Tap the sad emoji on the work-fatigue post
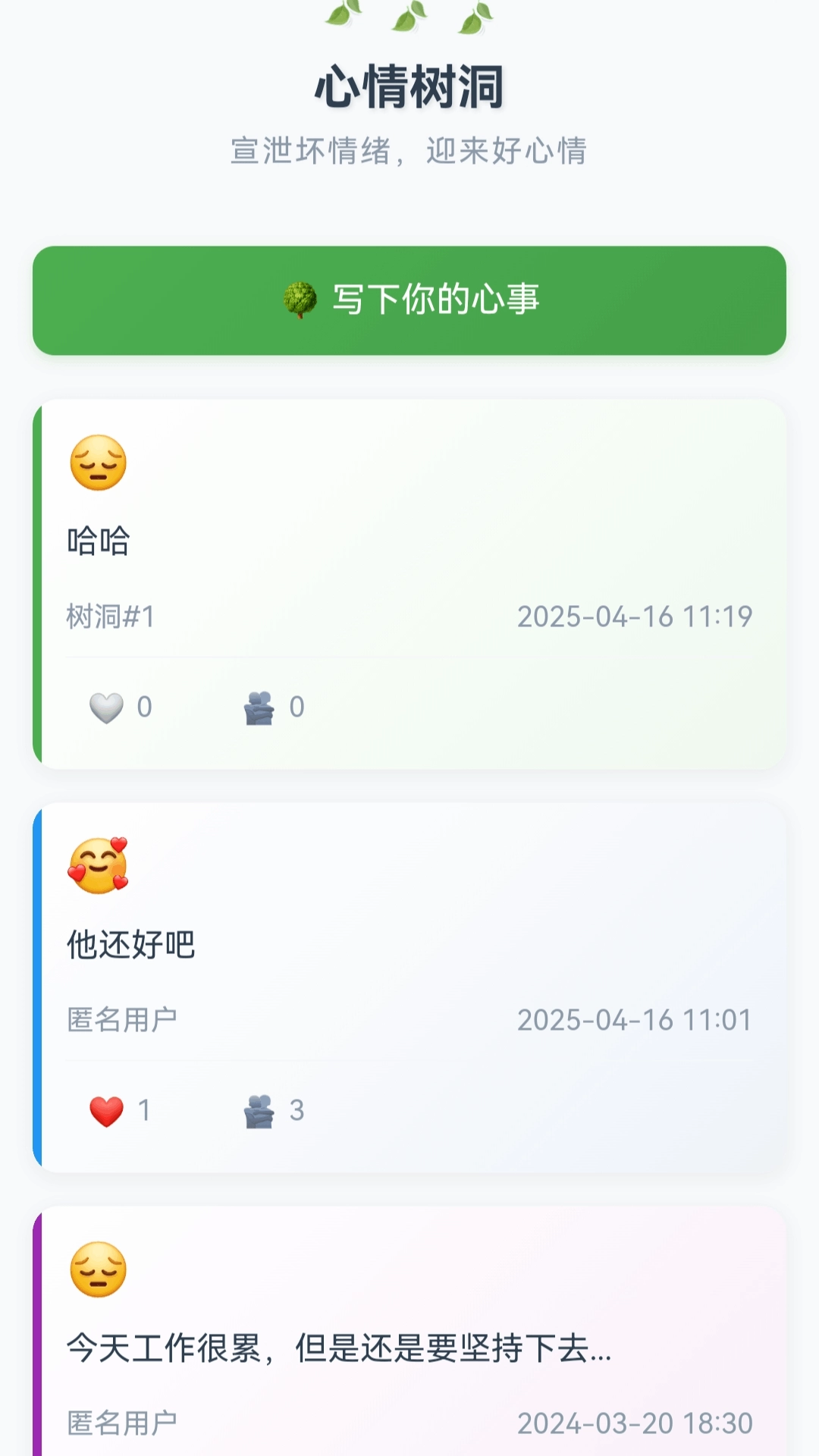This screenshot has width=819, height=1456. 95,1269
